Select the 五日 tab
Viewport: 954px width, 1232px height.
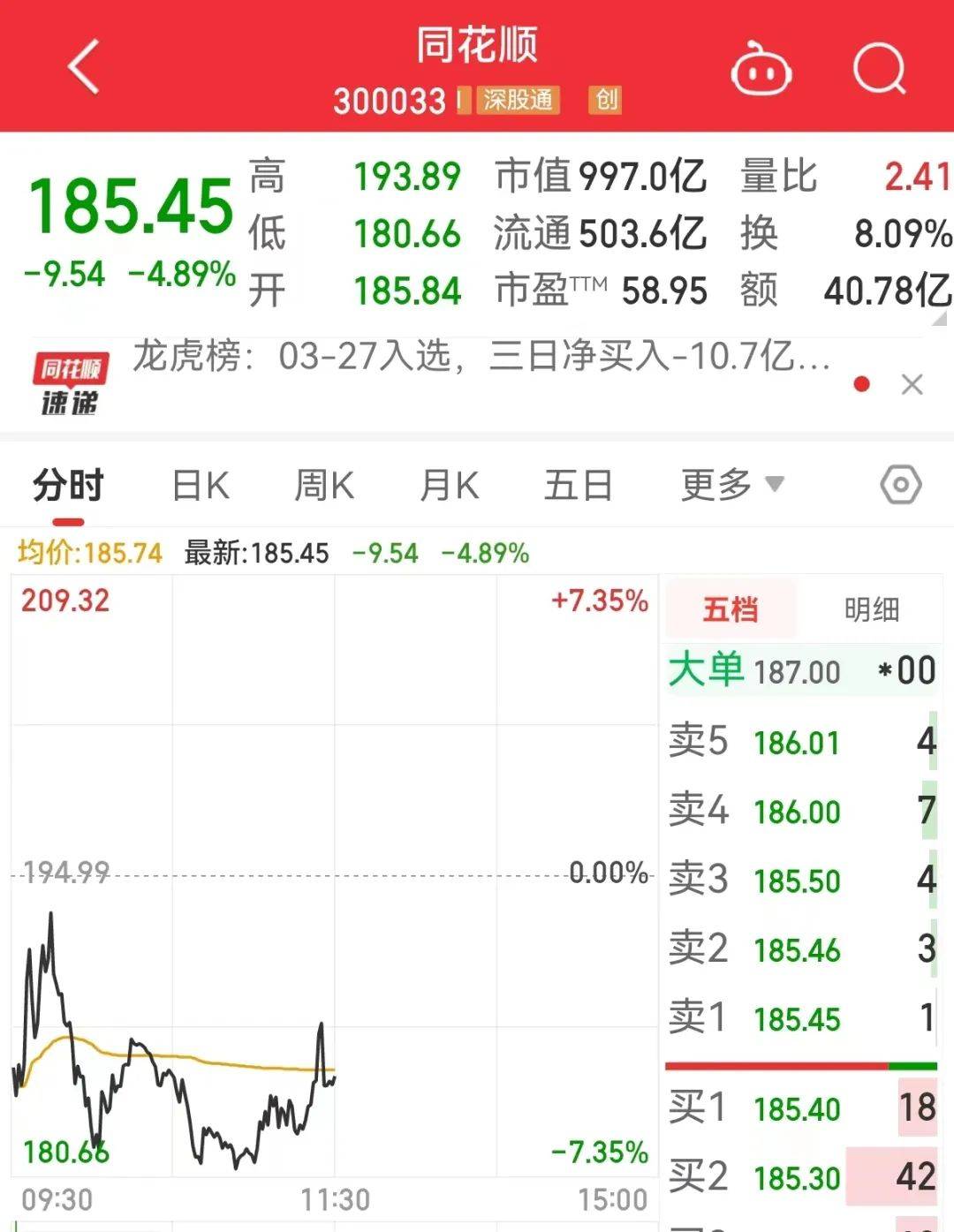pos(579,485)
